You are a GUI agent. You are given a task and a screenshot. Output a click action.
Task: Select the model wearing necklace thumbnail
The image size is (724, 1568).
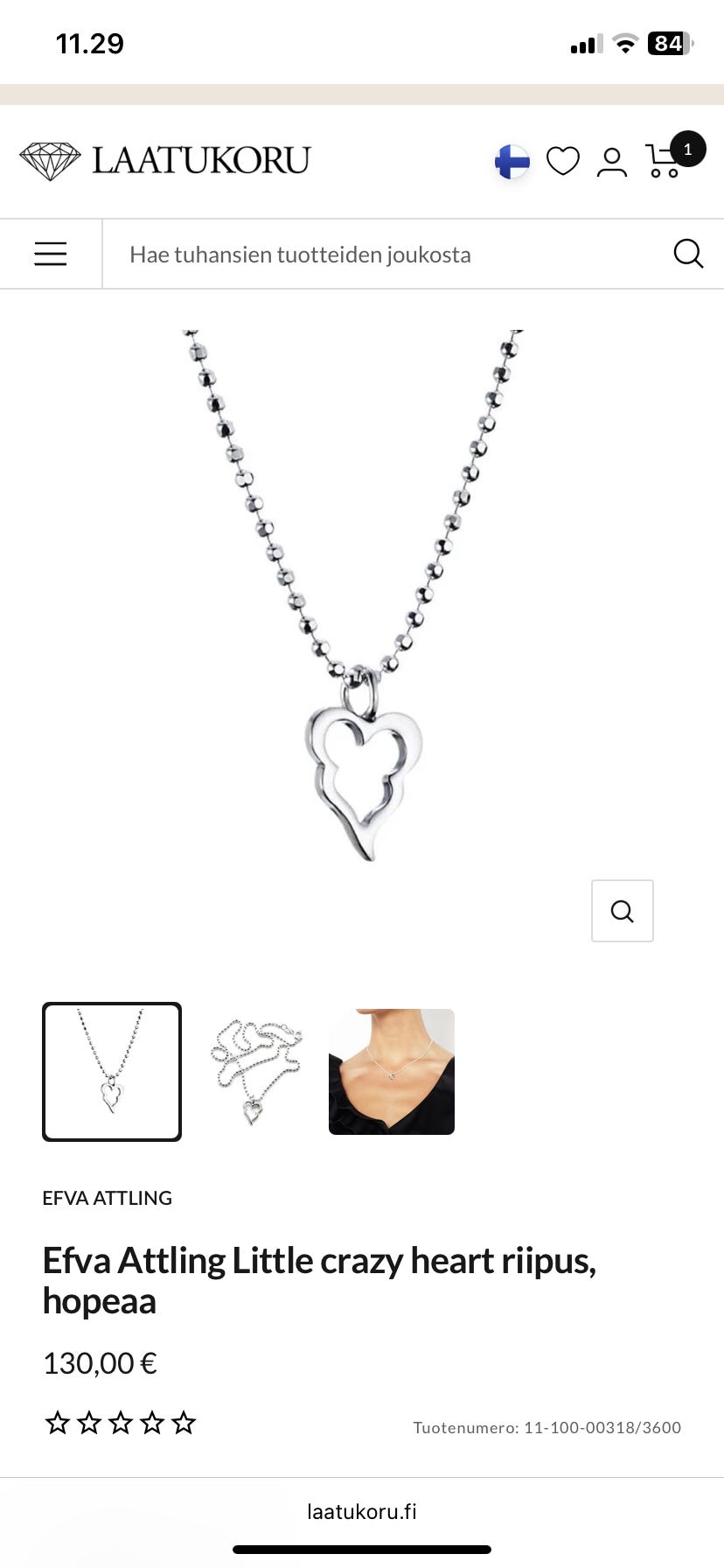coord(392,1072)
